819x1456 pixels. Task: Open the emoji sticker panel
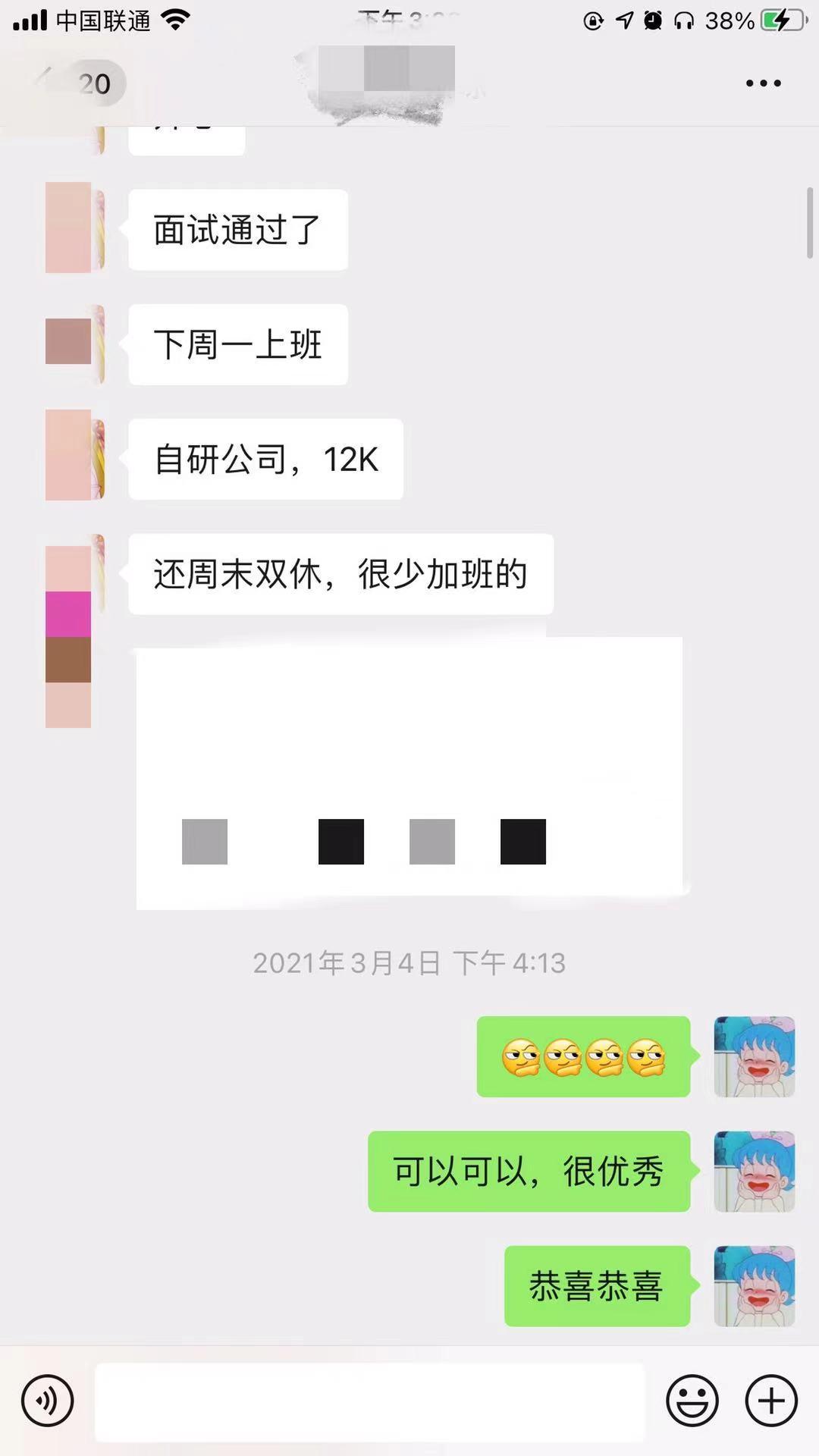coord(692,1401)
